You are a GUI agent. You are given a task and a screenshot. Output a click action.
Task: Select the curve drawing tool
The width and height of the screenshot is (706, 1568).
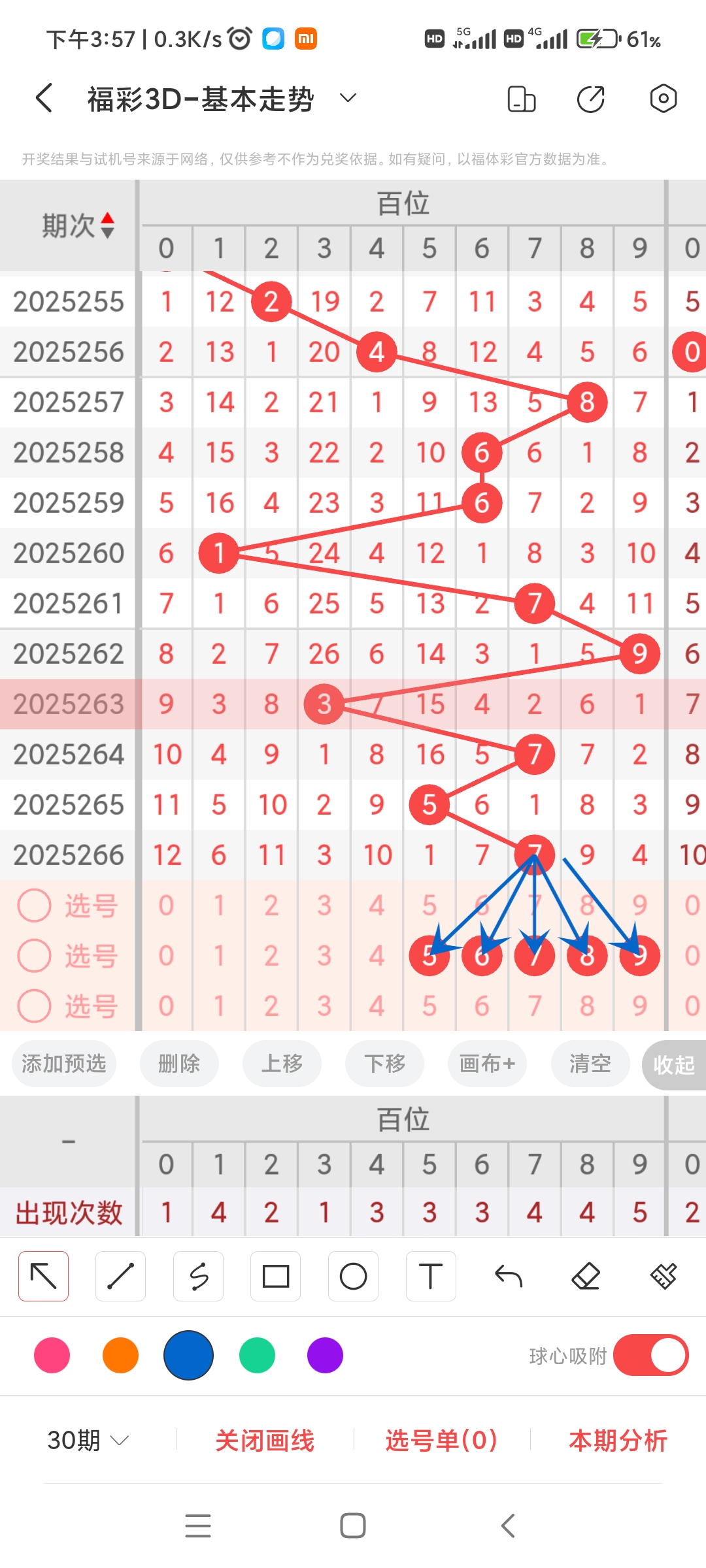click(198, 1275)
